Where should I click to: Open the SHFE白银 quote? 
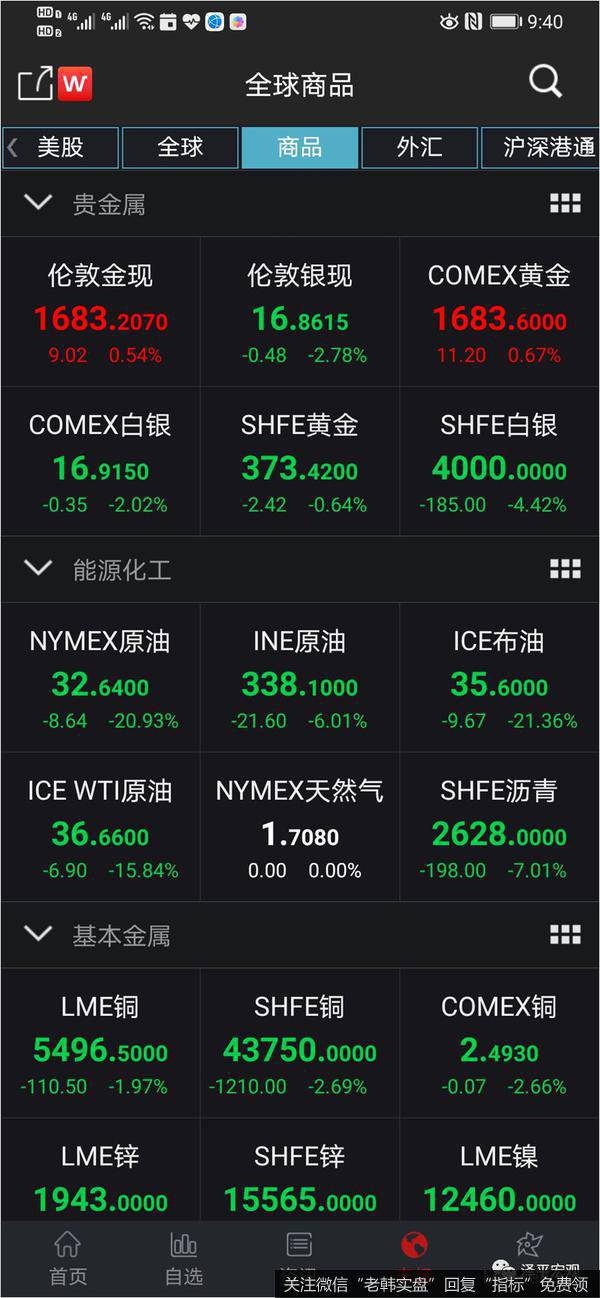(499, 462)
